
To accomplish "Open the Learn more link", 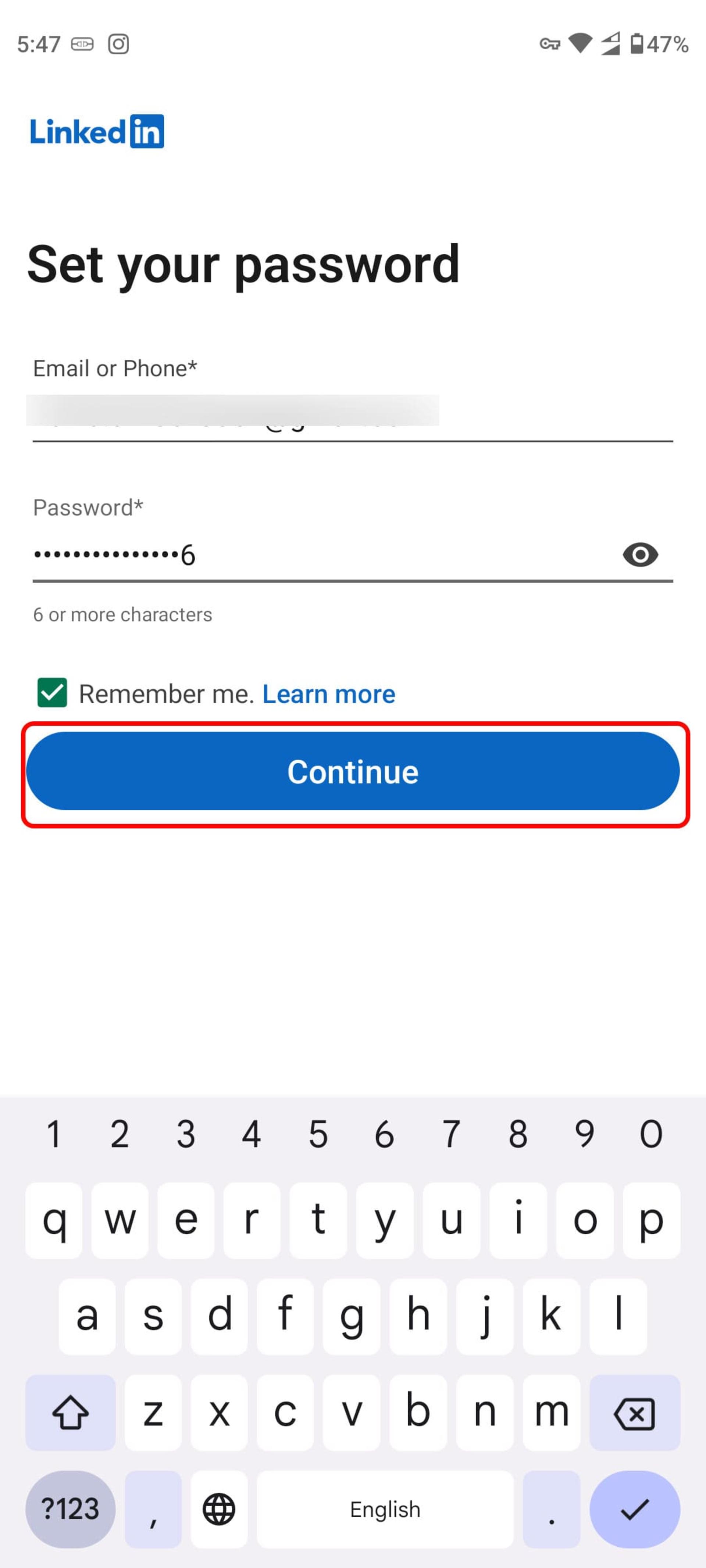I will (x=329, y=694).
